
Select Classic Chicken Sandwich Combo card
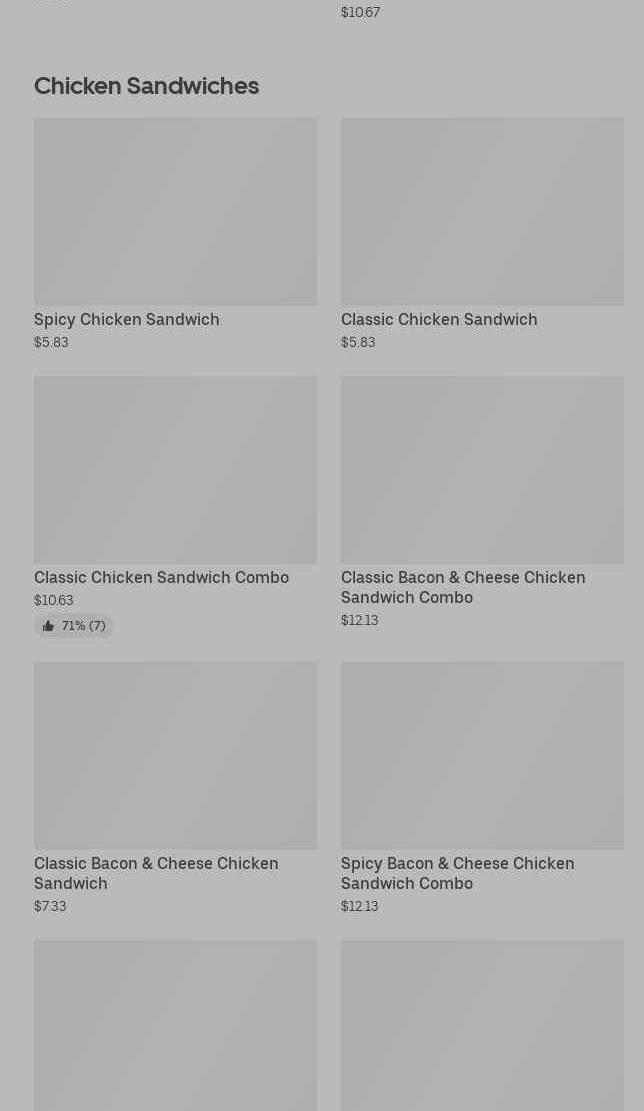[175, 506]
